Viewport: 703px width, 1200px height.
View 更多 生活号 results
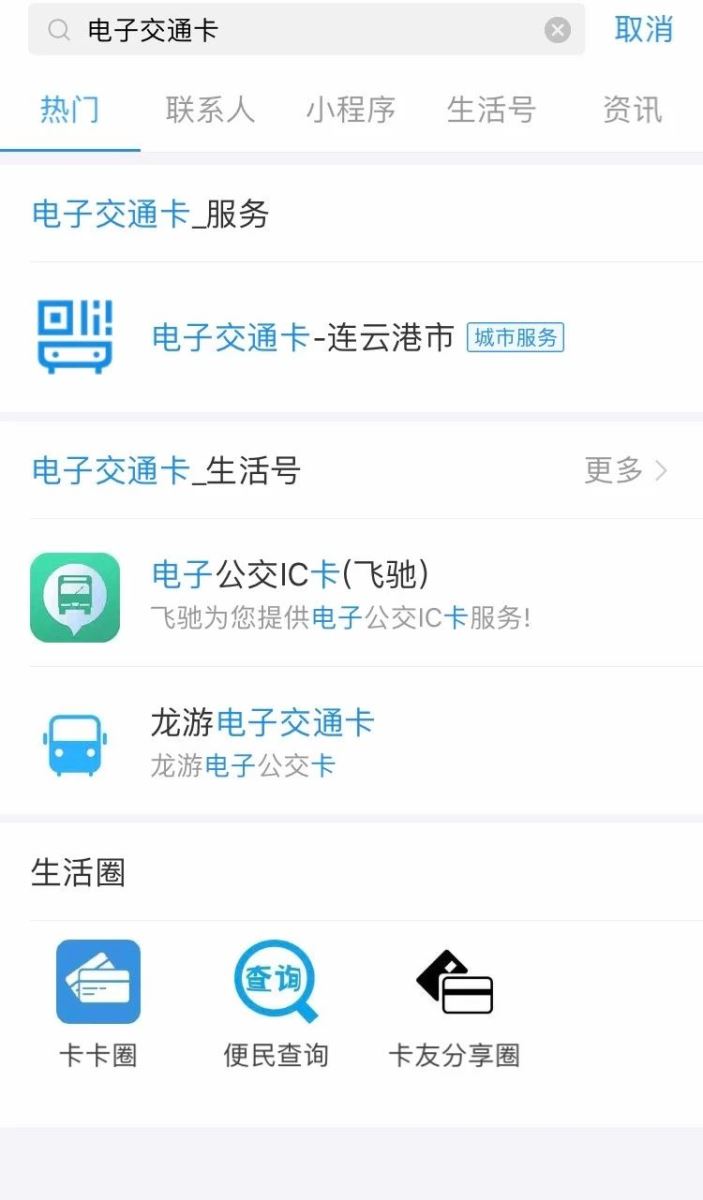point(625,470)
